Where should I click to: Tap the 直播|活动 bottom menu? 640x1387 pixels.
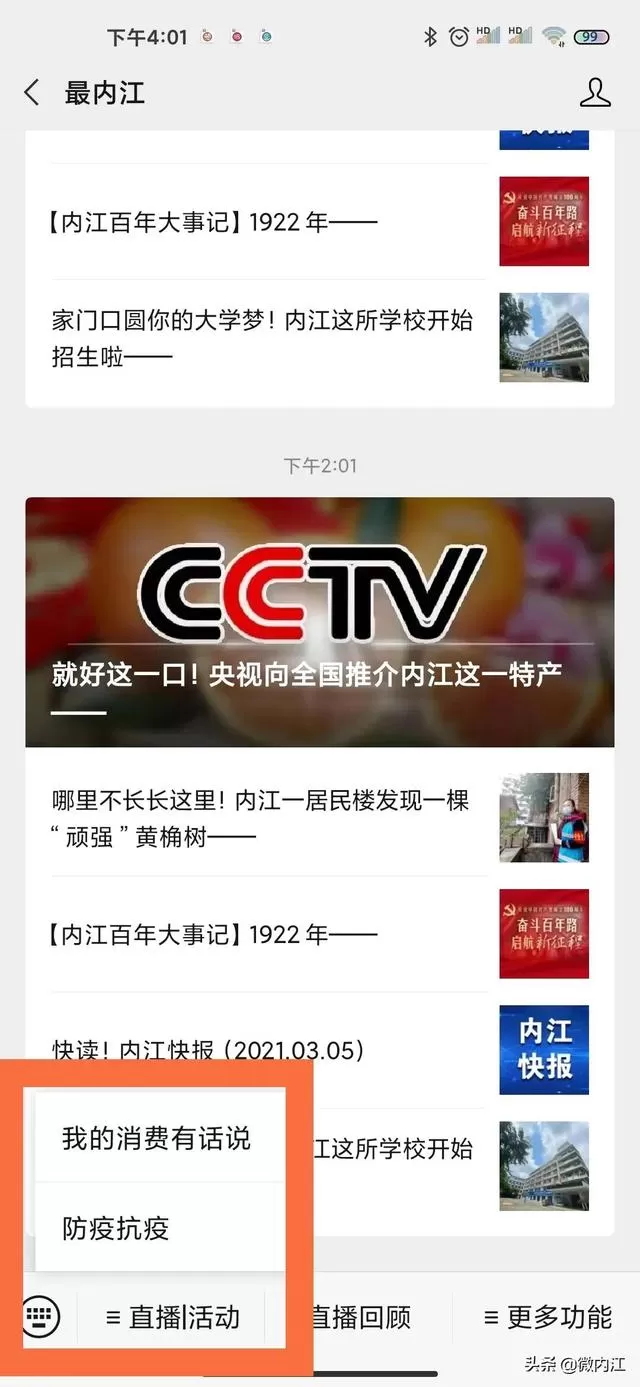pos(173,1317)
